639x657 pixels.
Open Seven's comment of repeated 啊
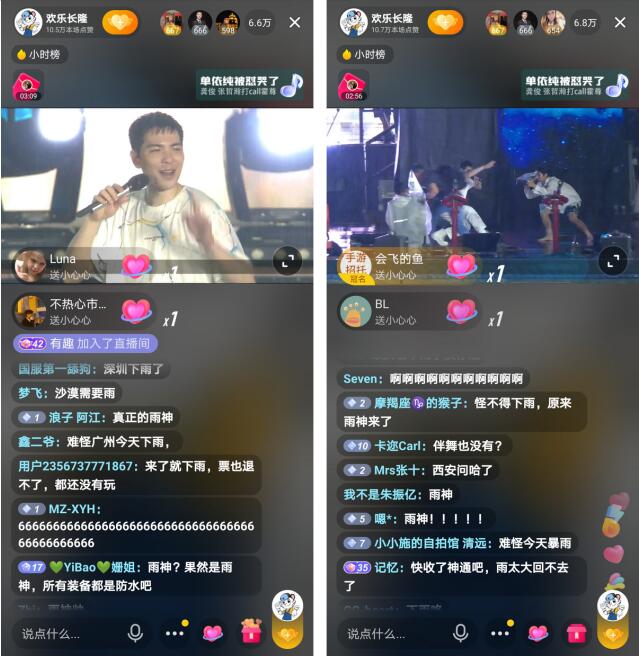[432, 379]
